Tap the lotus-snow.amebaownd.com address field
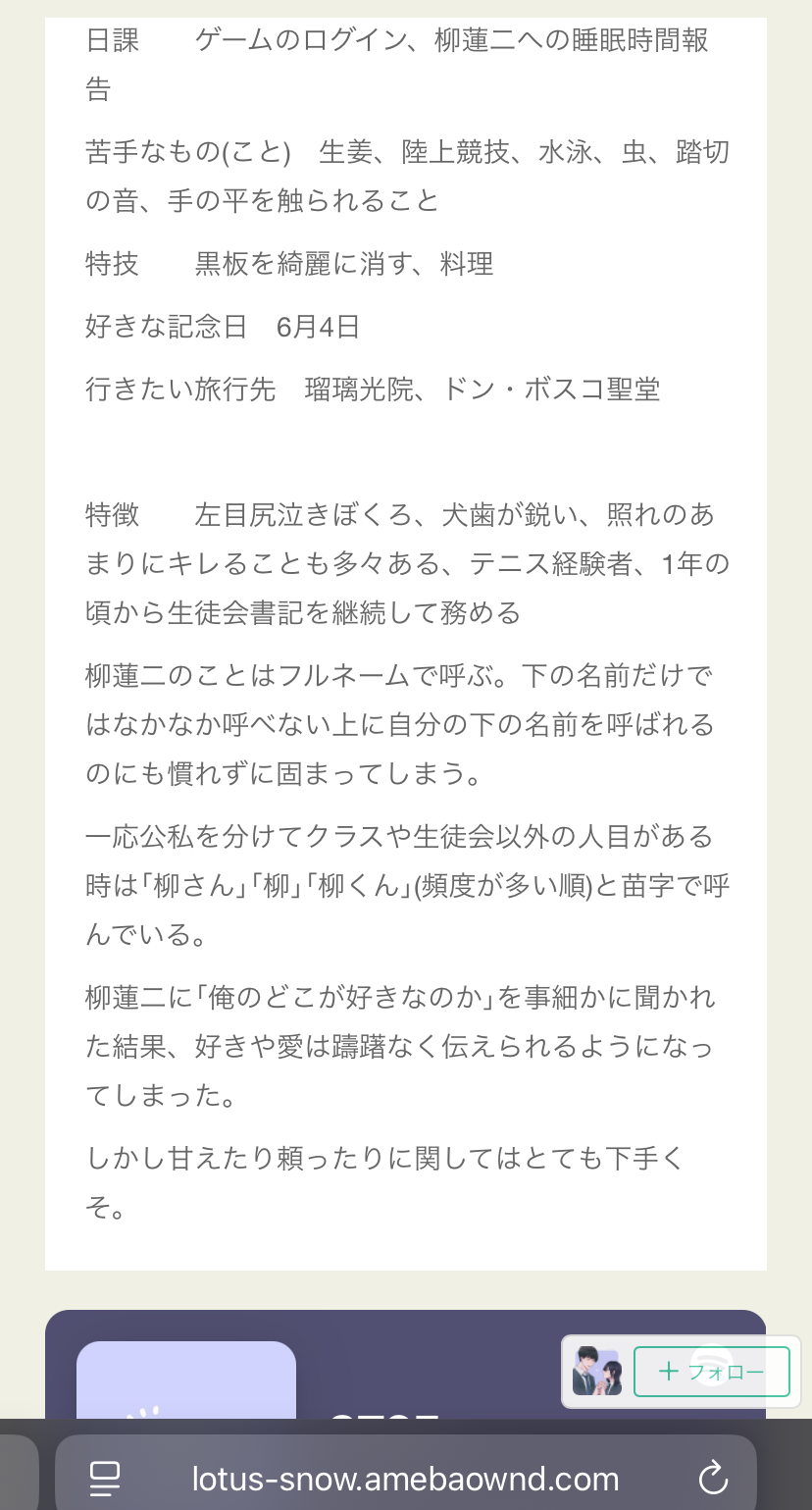 [x=405, y=1478]
